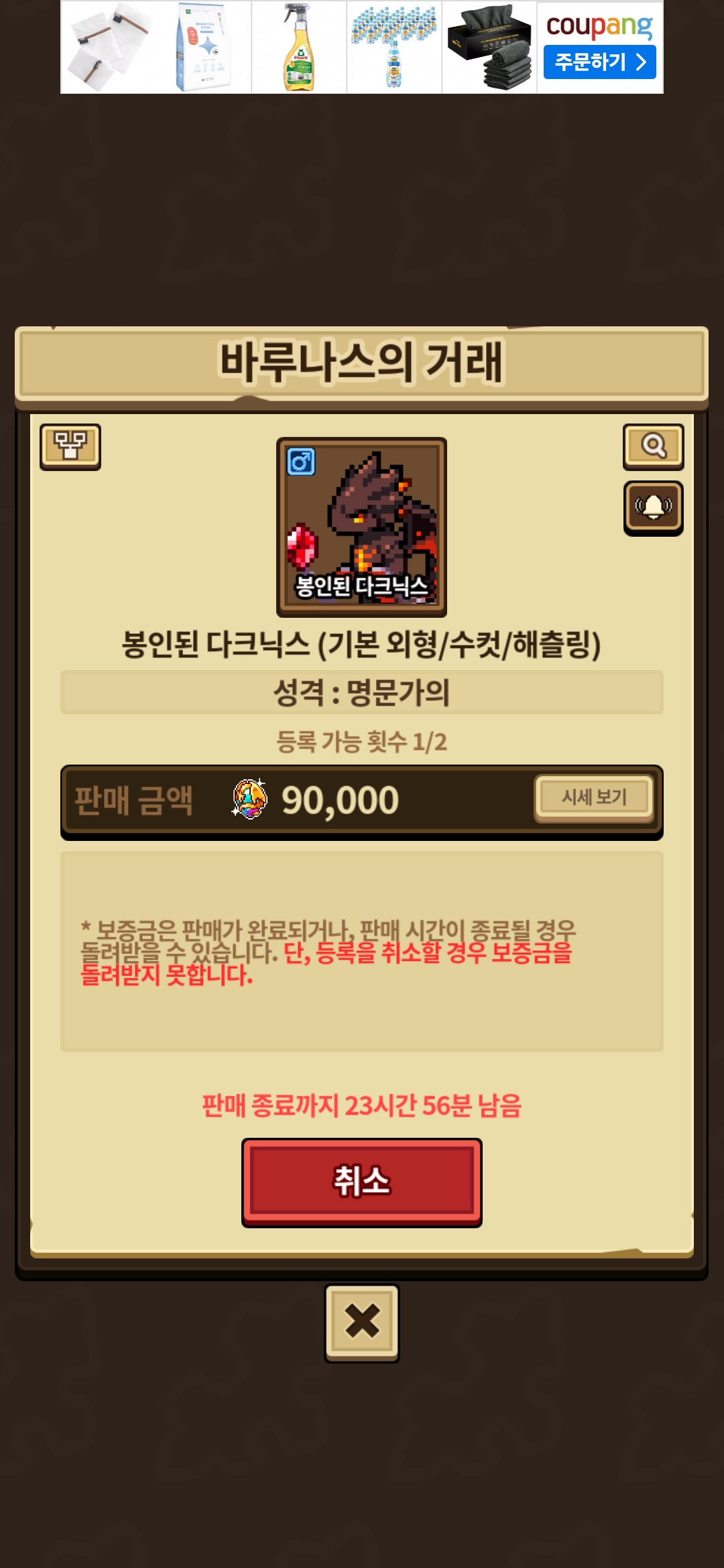Close the trade dialog with X

pyautogui.click(x=361, y=1322)
